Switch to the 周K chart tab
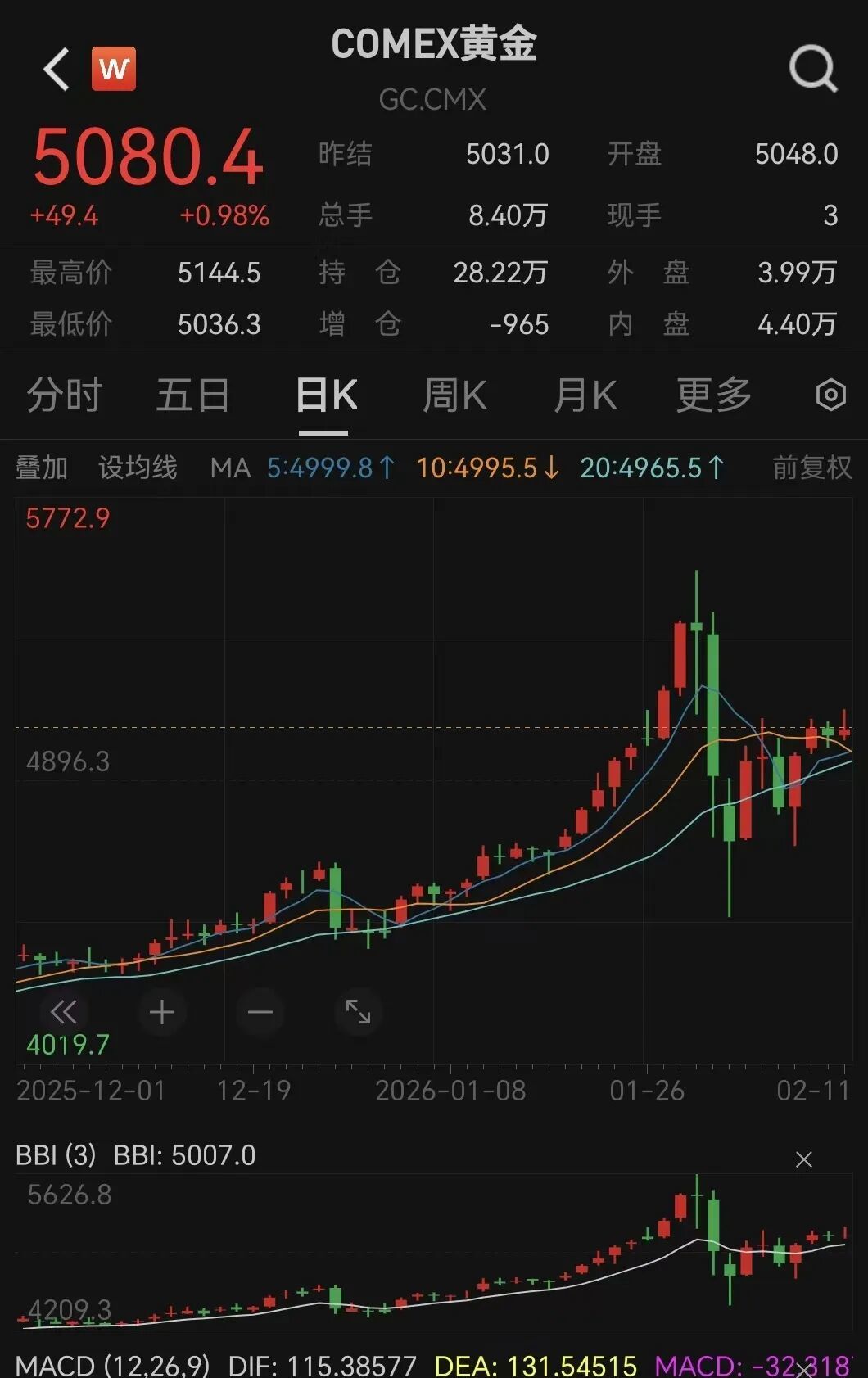The height and width of the screenshot is (1378, 868). [454, 396]
